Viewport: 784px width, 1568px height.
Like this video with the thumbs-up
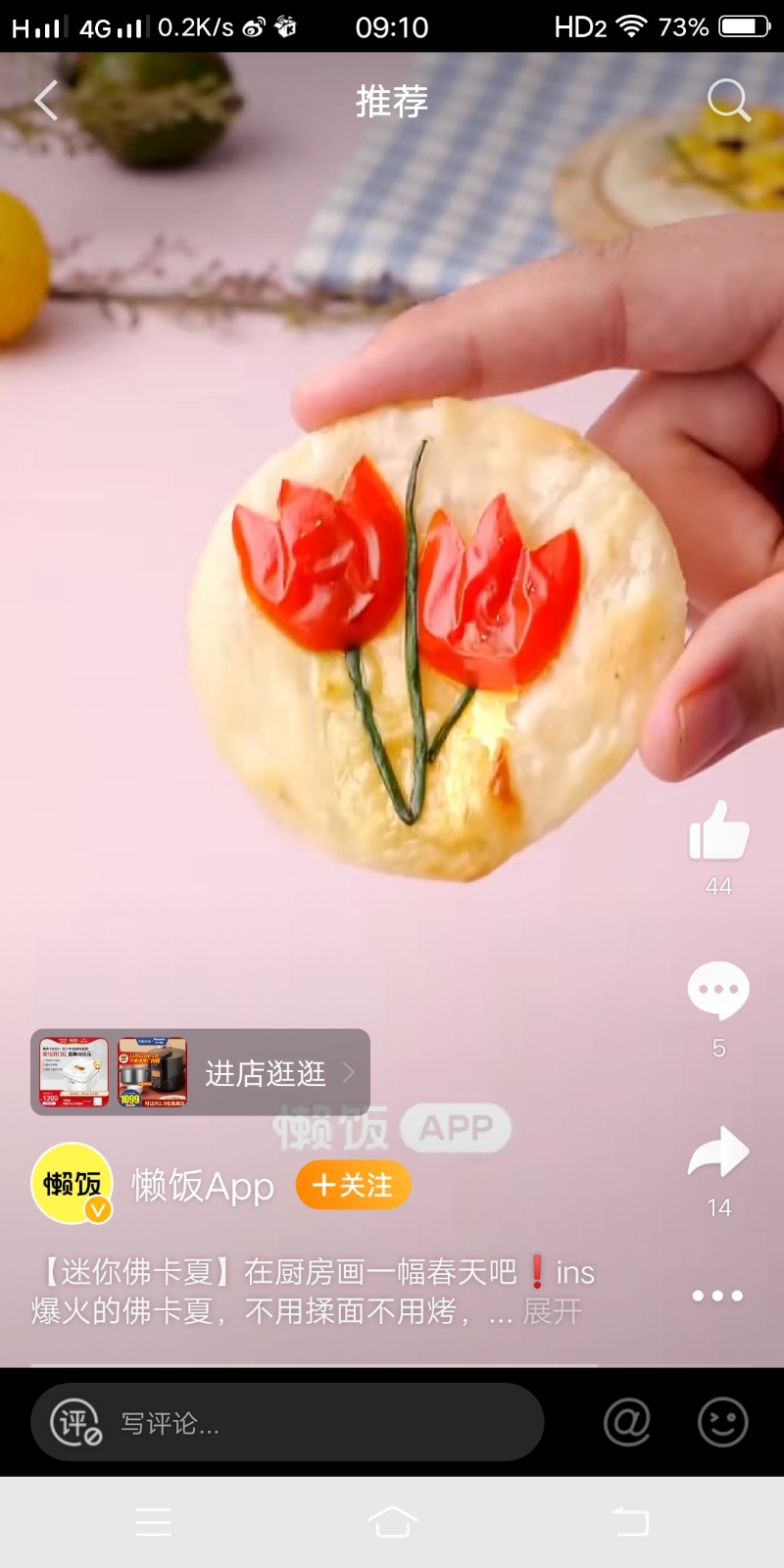(718, 831)
